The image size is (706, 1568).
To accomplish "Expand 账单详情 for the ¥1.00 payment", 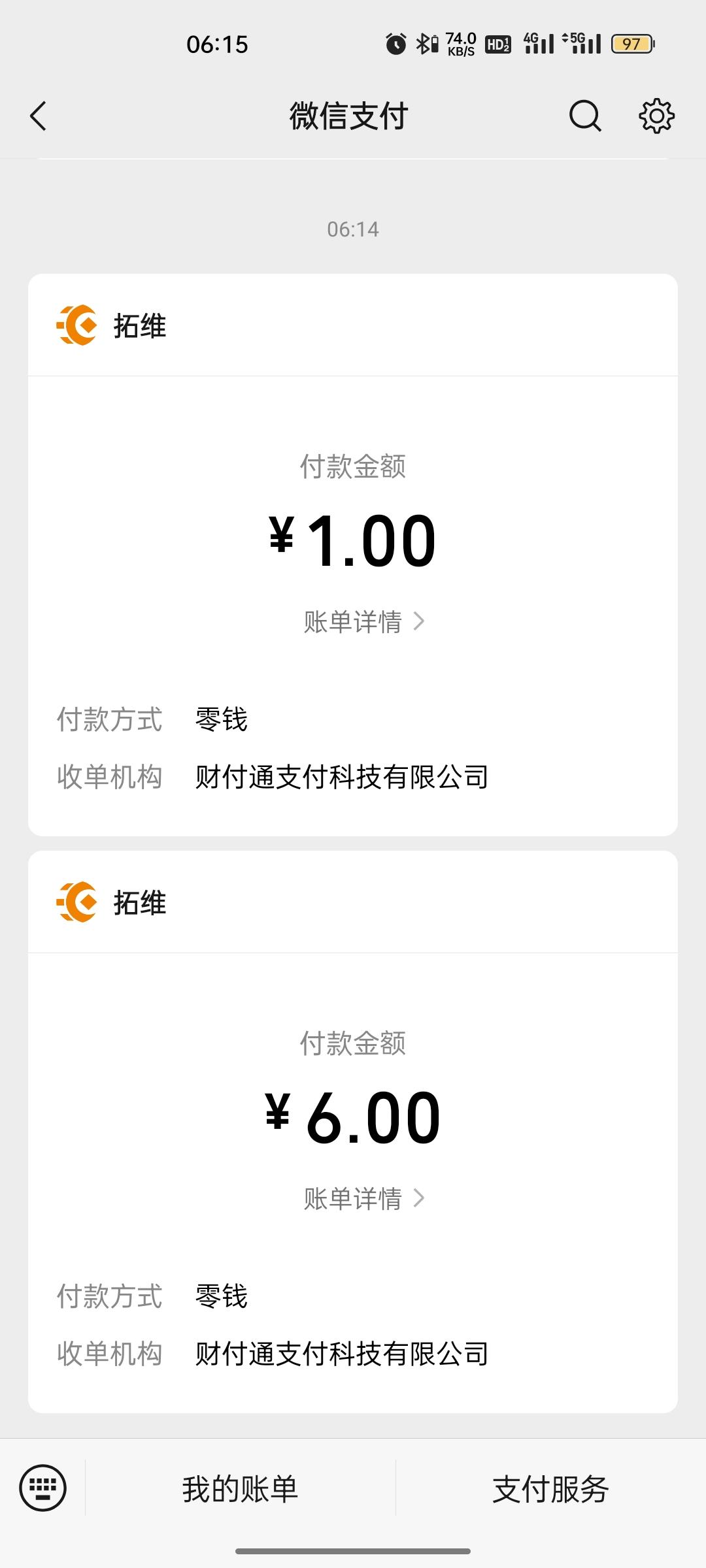I will coord(353,622).
